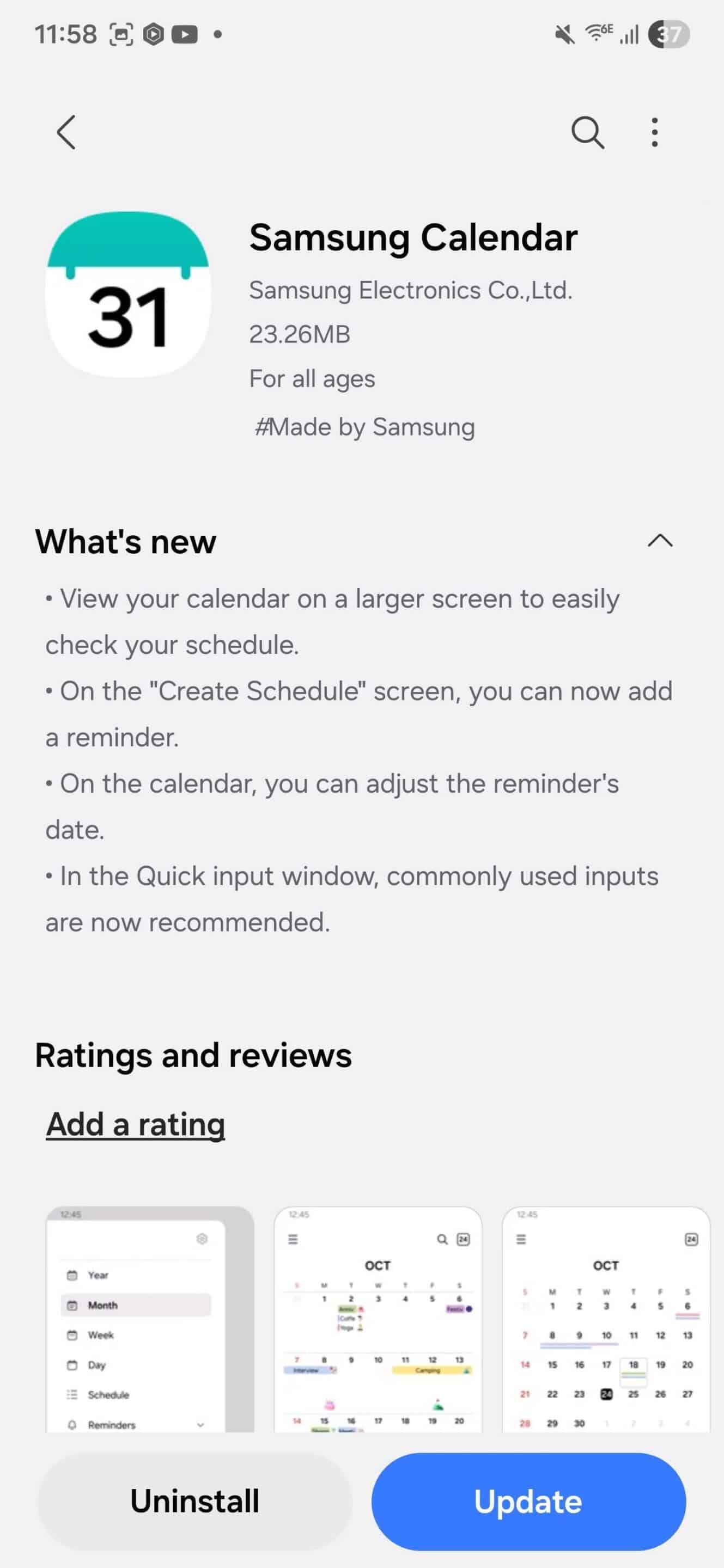Uninstall Samsung Calendar

(195, 1500)
